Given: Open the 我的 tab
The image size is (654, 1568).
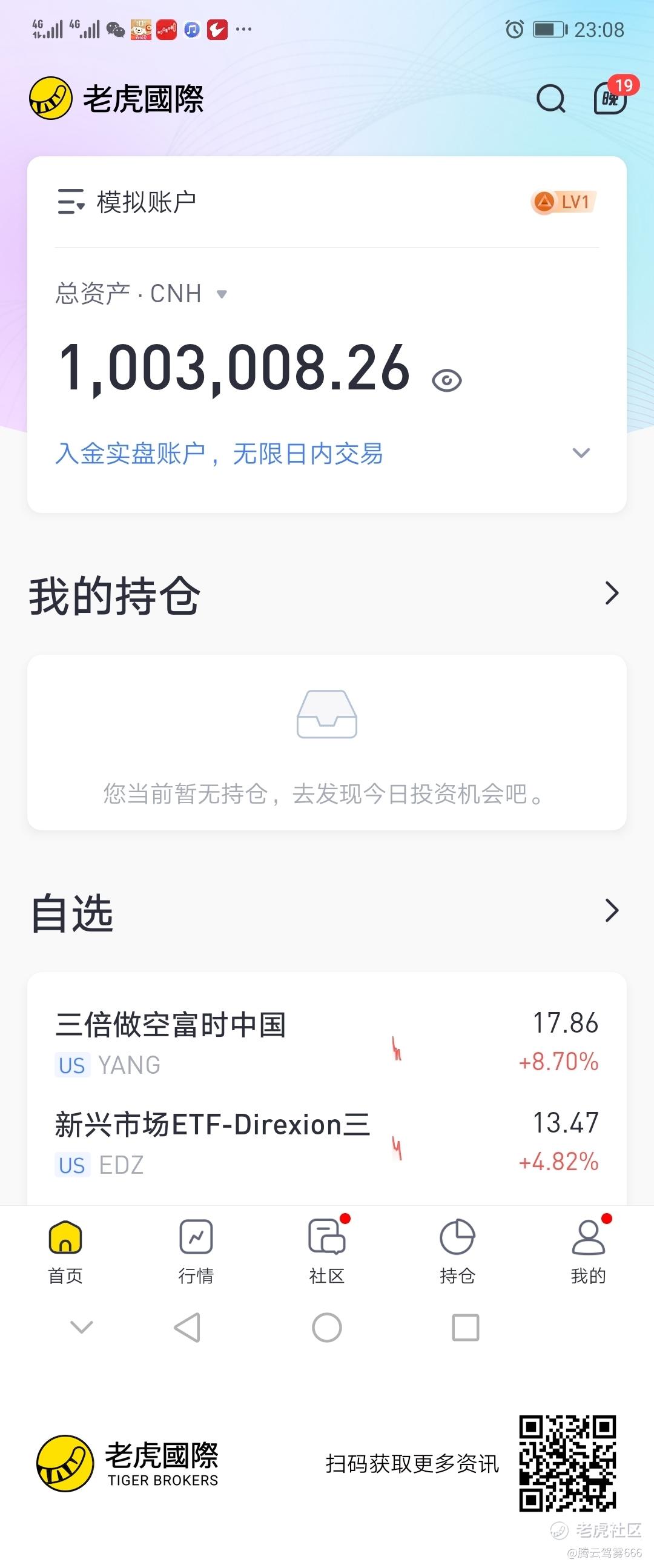Looking at the screenshot, I should [x=588, y=1251].
